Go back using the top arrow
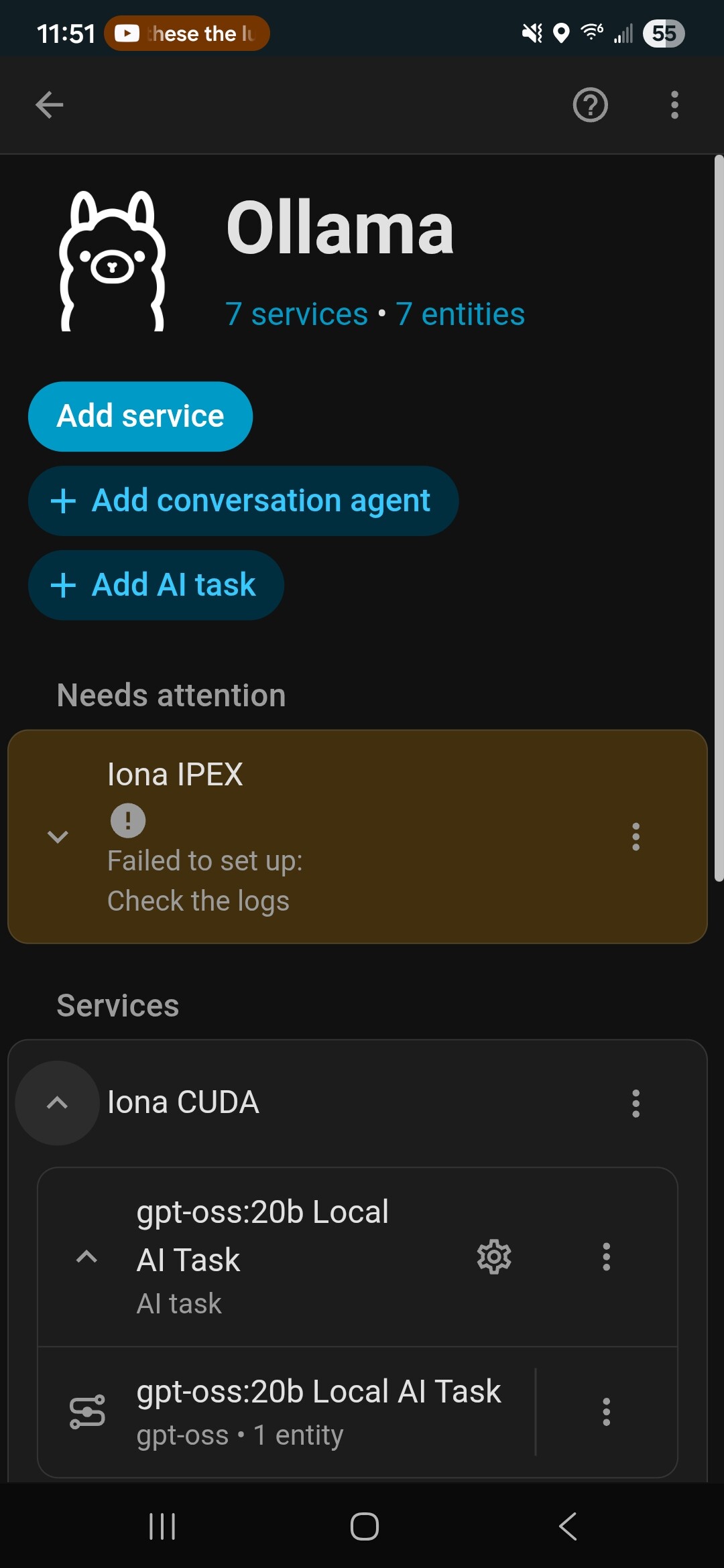Screen dimensions: 724x1568 [50, 105]
